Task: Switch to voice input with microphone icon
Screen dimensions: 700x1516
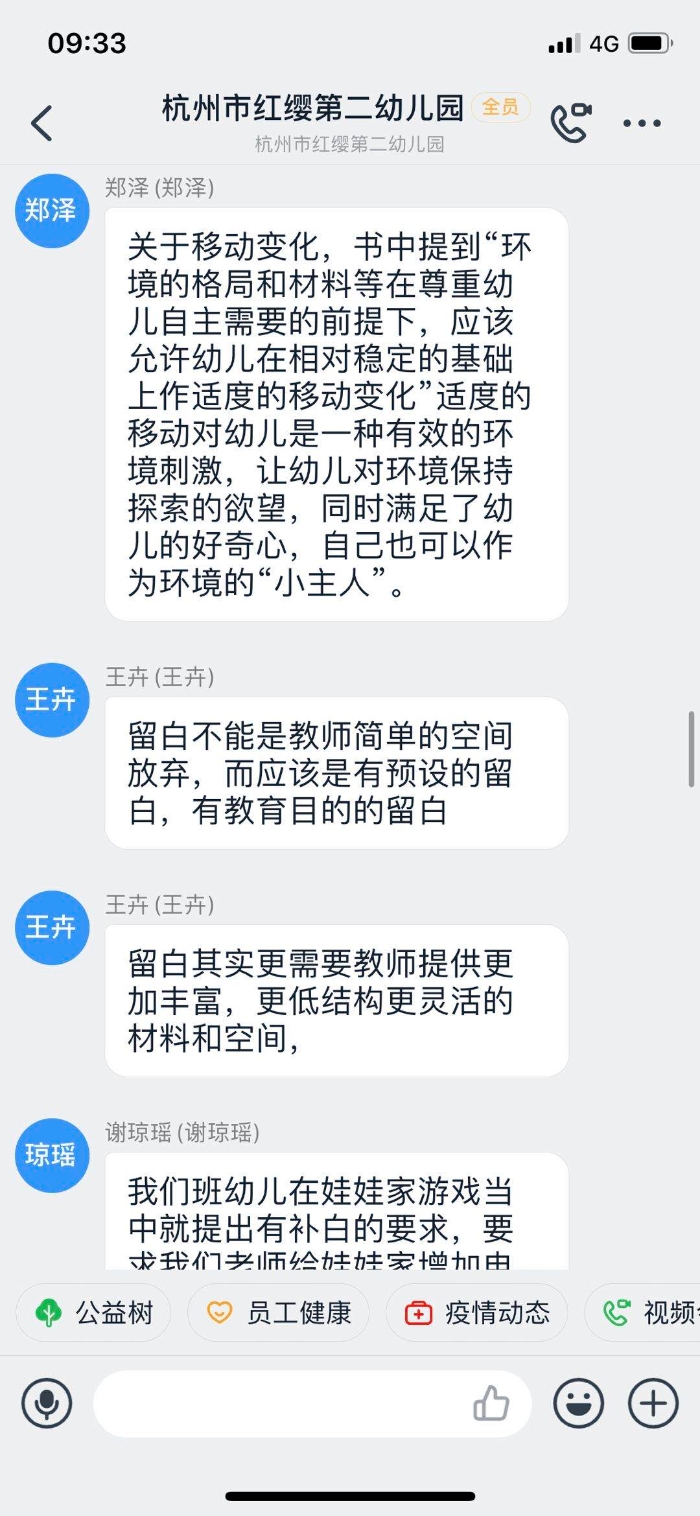Action: tap(47, 1404)
